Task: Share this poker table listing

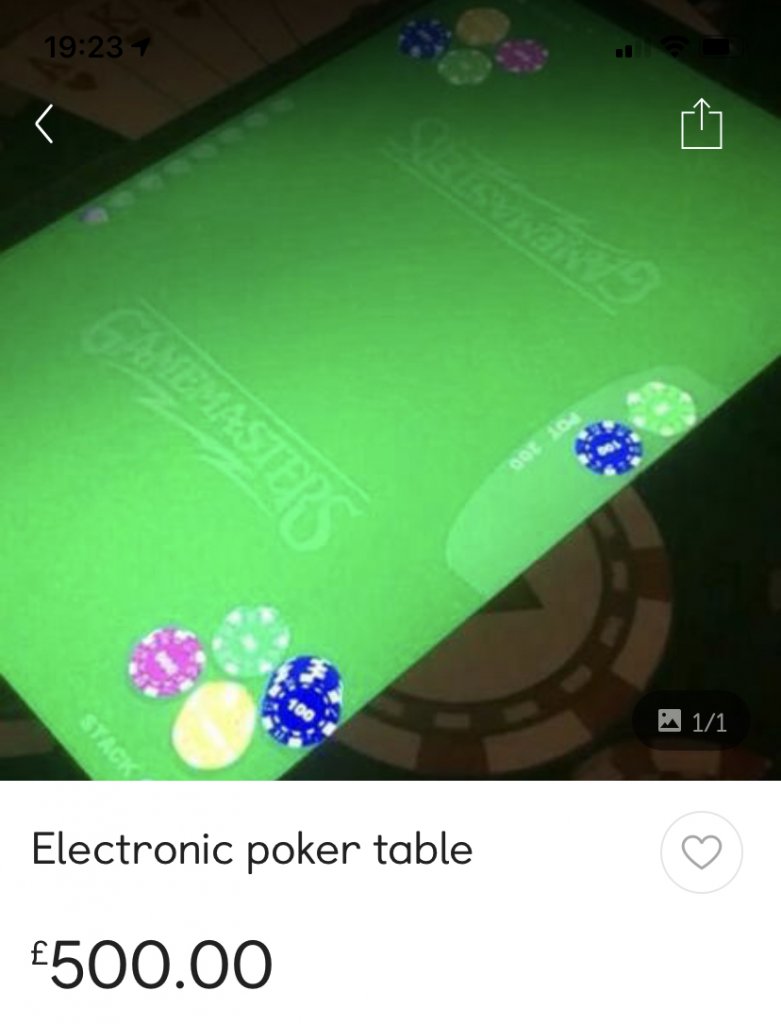Action: [701, 125]
